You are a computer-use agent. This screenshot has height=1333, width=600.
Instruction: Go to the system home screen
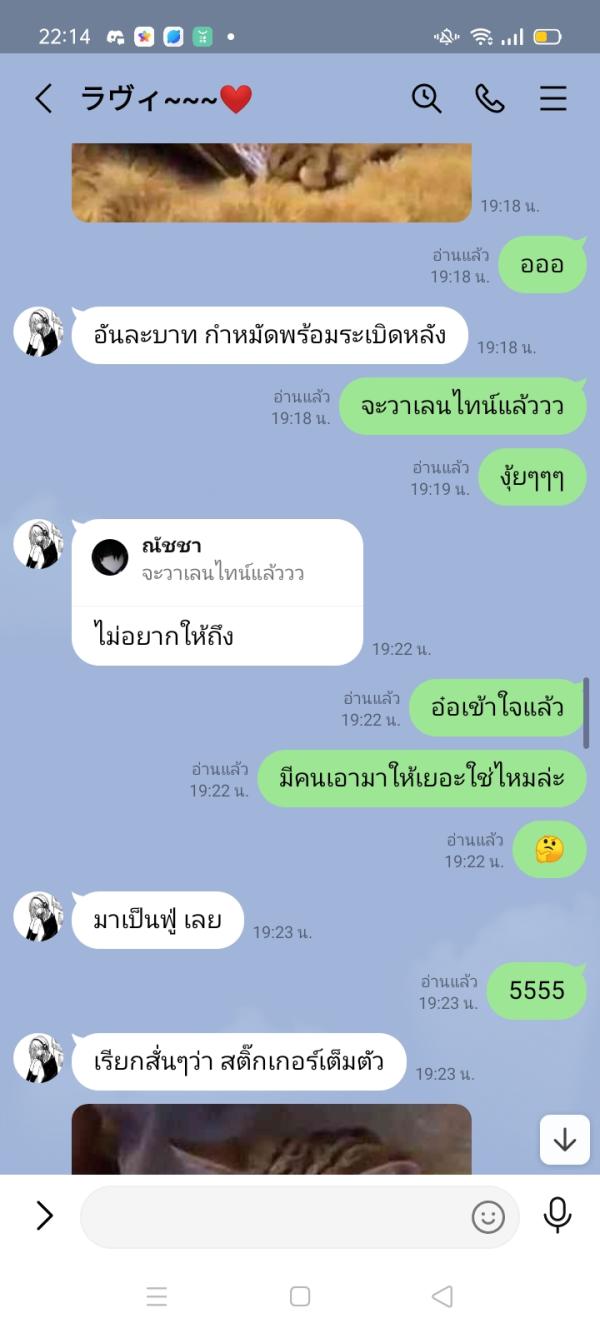coord(299,1296)
